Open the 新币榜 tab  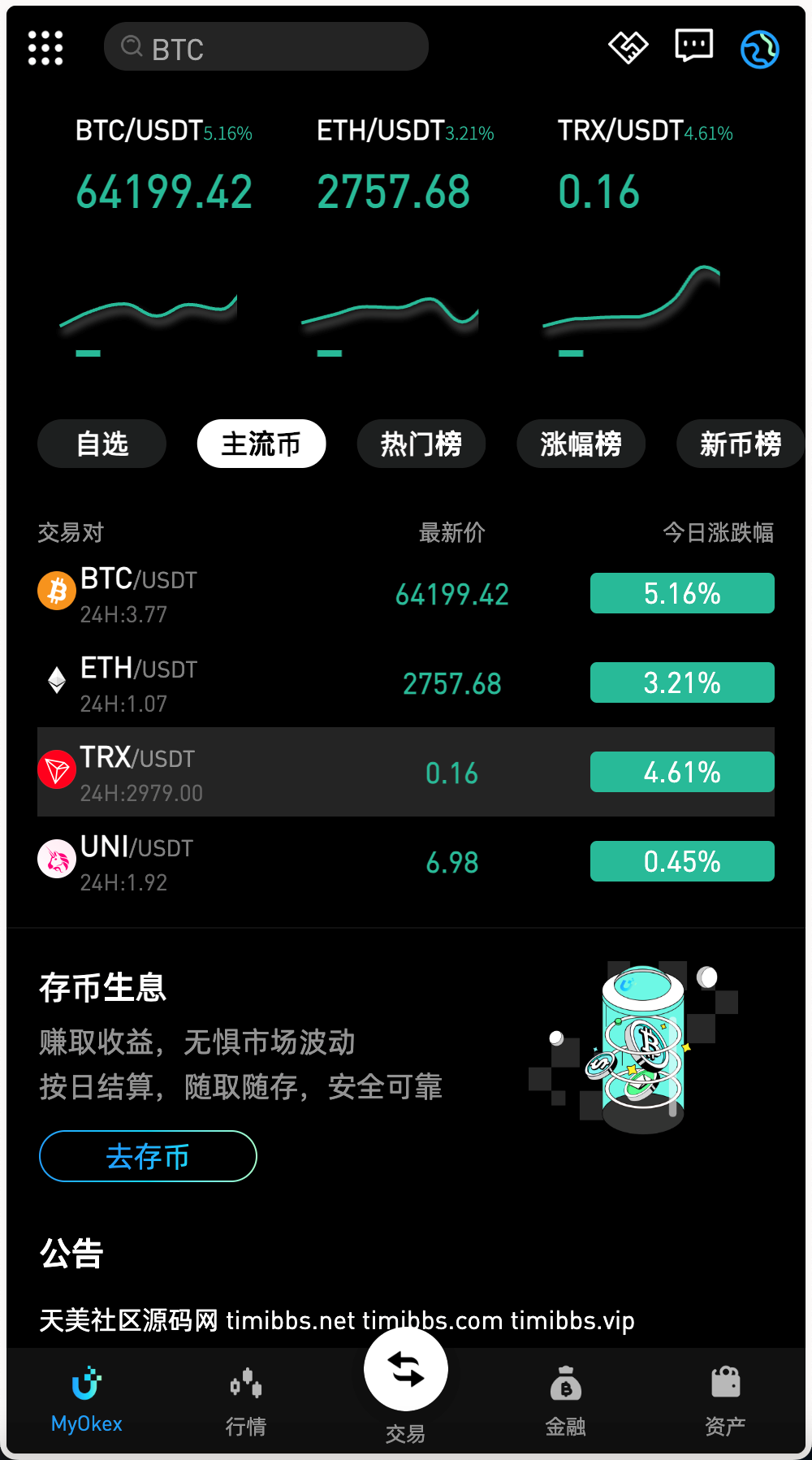pos(740,444)
